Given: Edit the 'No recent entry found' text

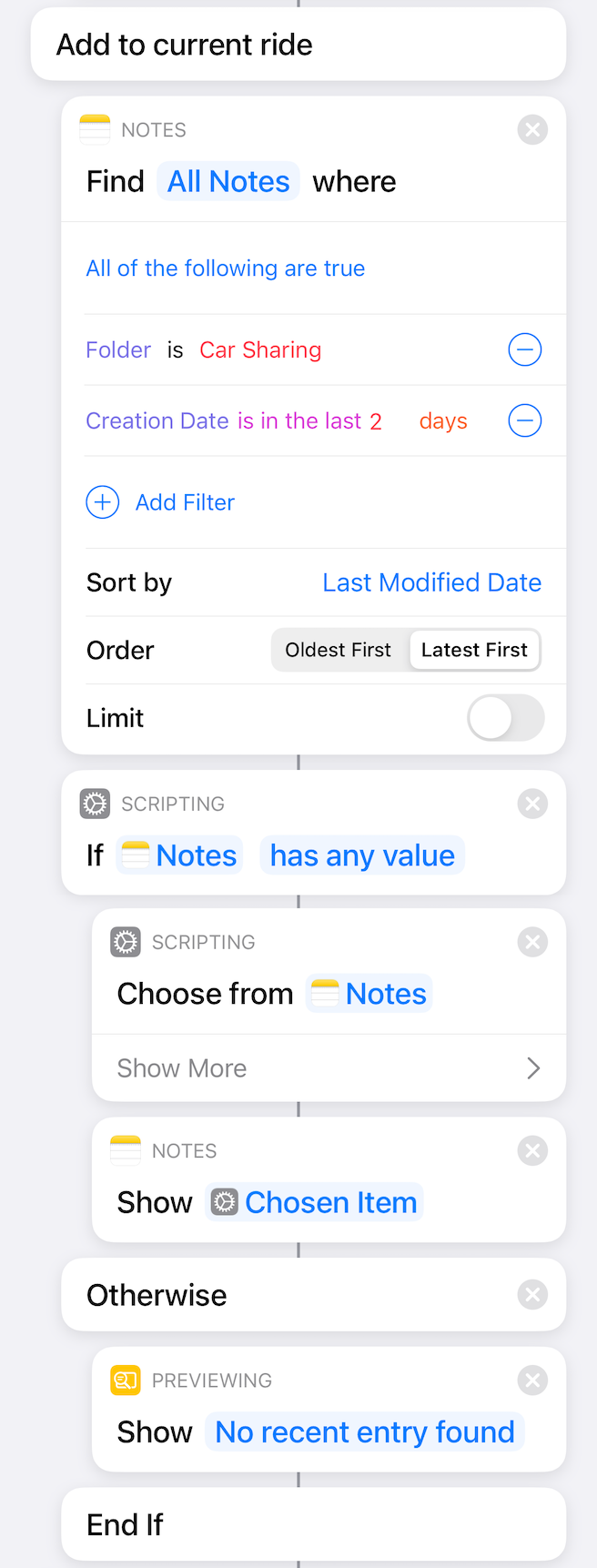Looking at the screenshot, I should click(364, 1432).
